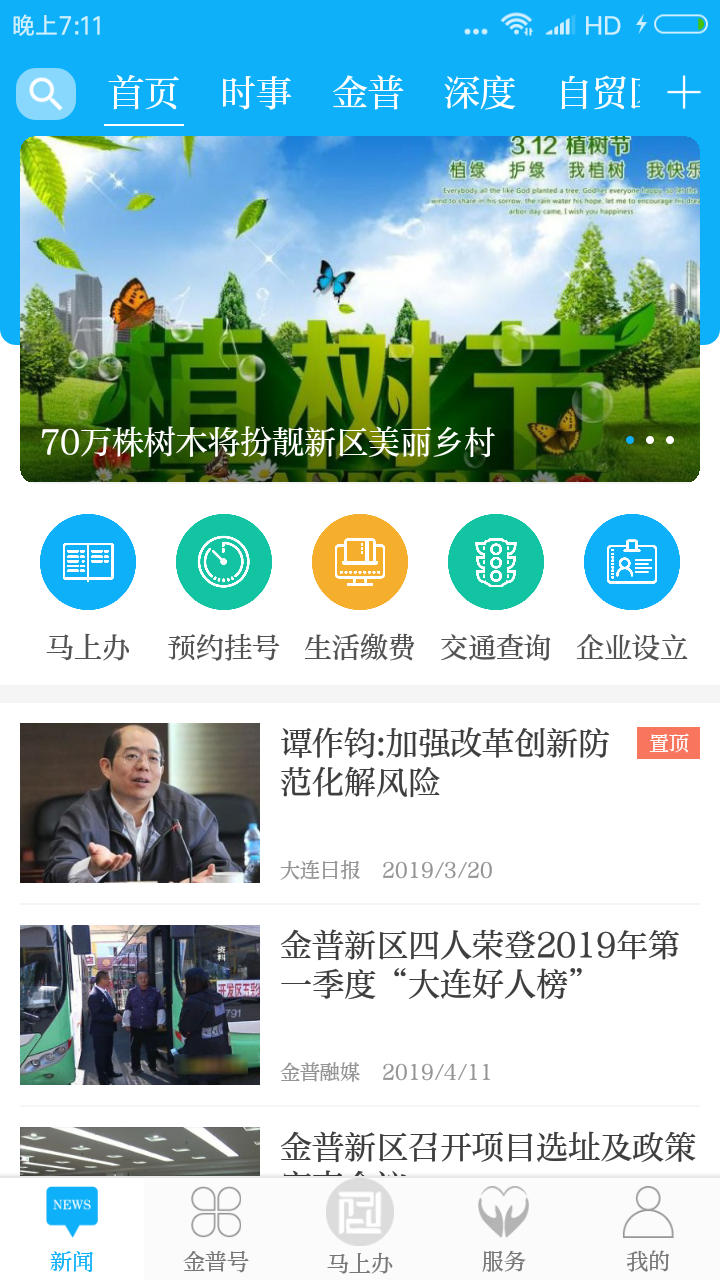Viewport: 720px width, 1280px height.
Task: Open the search magnifier icon
Action: (x=45, y=92)
